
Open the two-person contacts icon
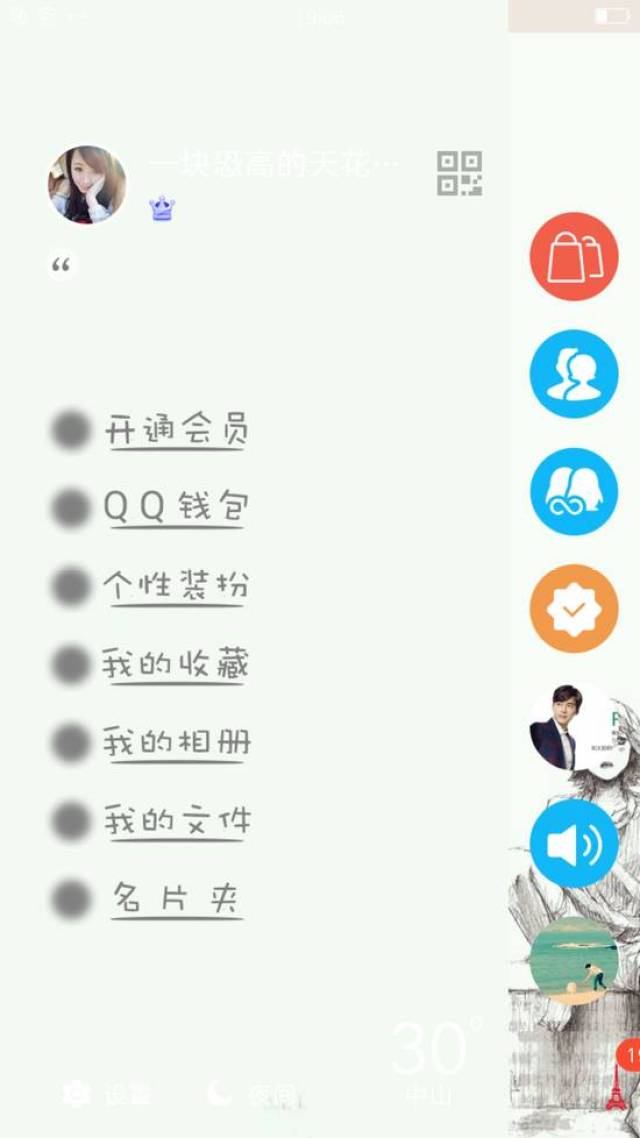(574, 374)
